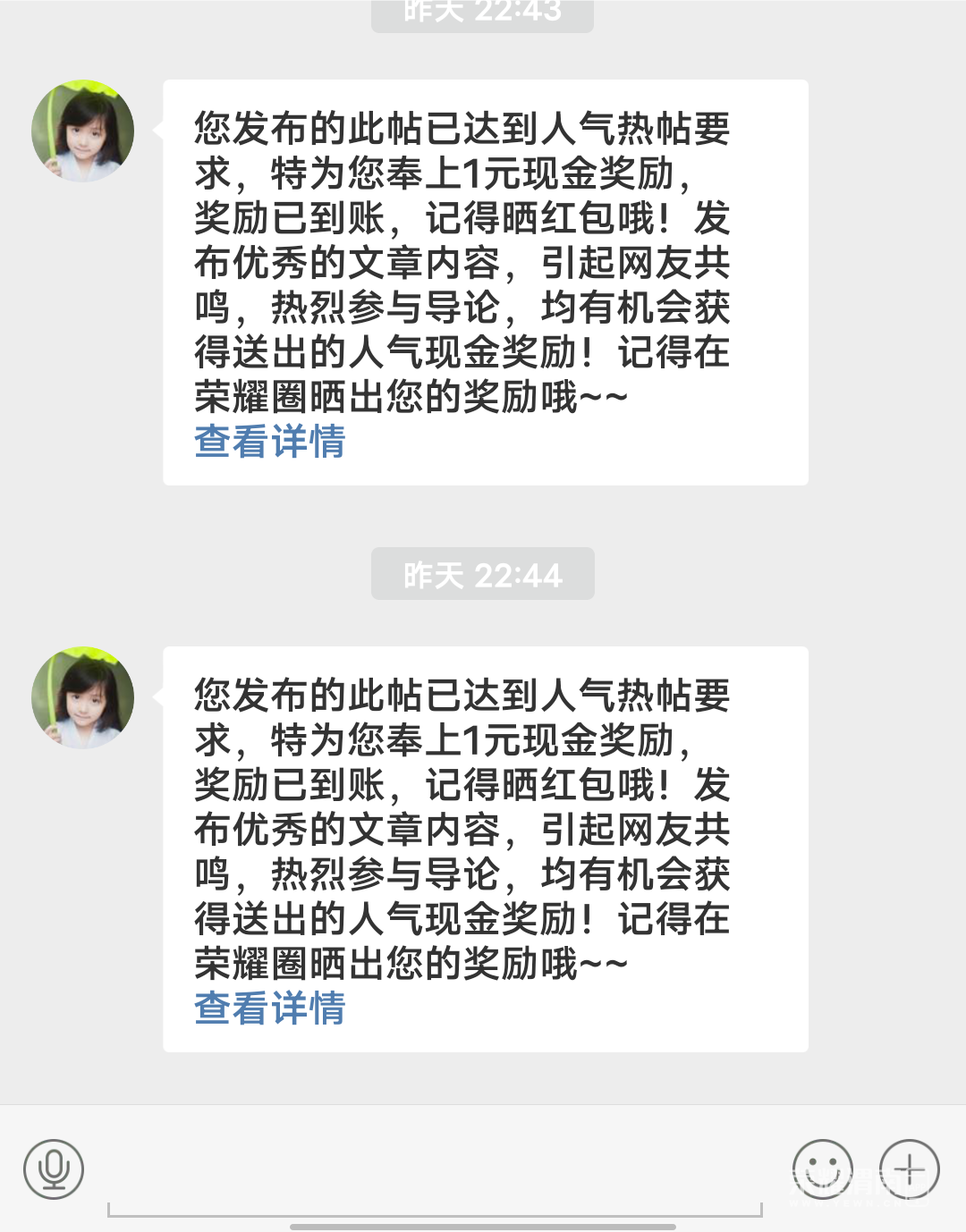Open sender's avatar on 22:43 message

coord(83,131)
